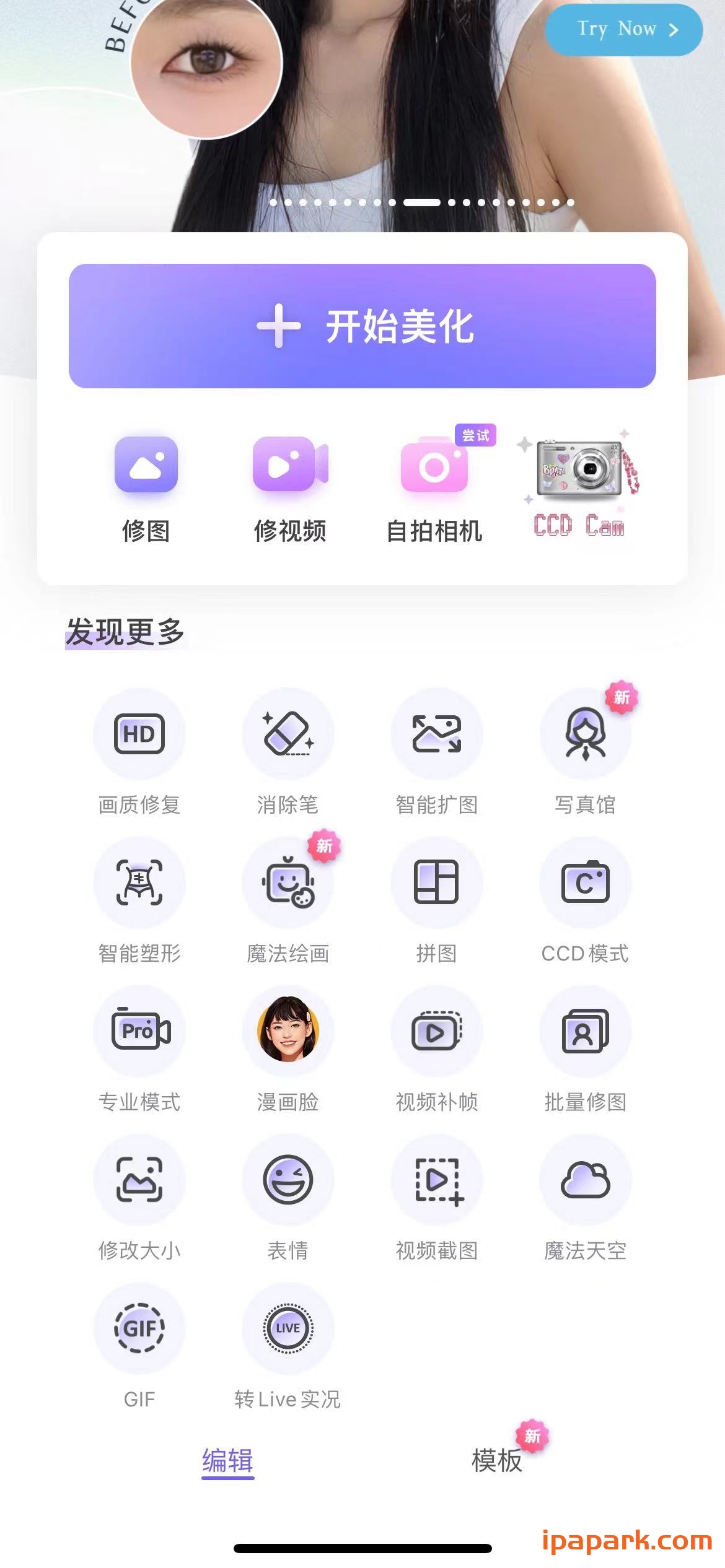Viewport: 725px width, 1568px height.
Task: Open 专业模式 professional mode
Action: tap(139, 1031)
